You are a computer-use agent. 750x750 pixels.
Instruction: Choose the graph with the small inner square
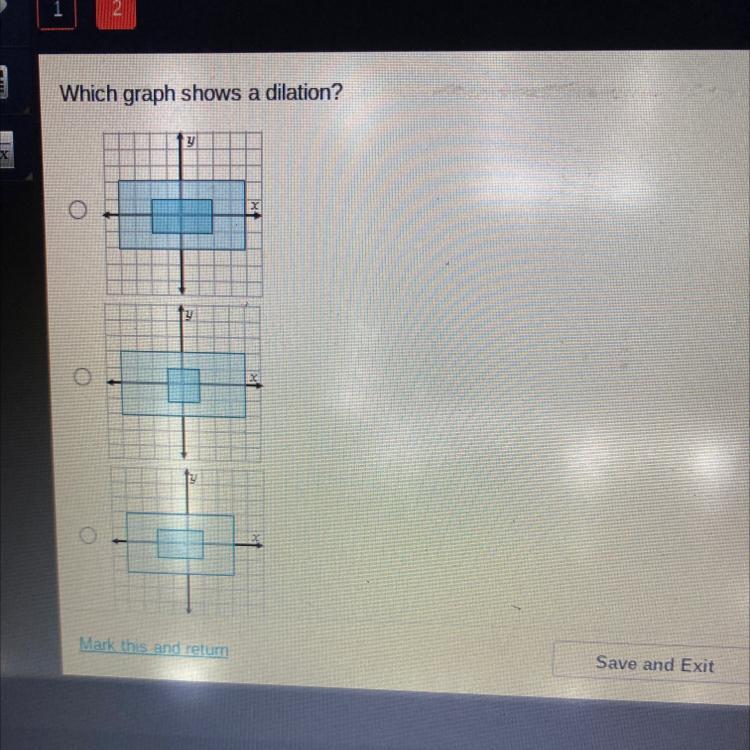point(87,378)
